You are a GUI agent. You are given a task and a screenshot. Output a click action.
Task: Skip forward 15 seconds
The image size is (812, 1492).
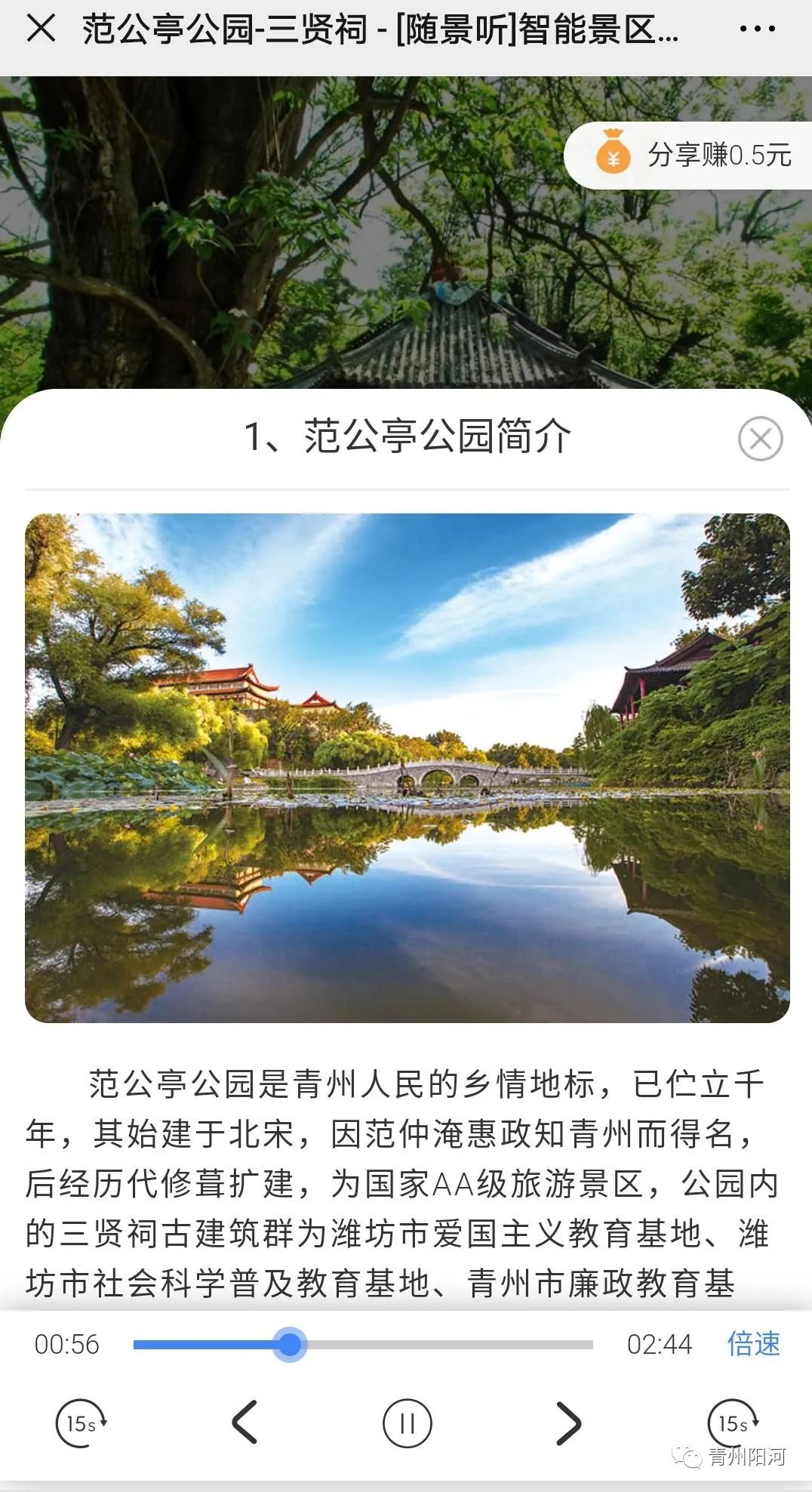tap(733, 1423)
